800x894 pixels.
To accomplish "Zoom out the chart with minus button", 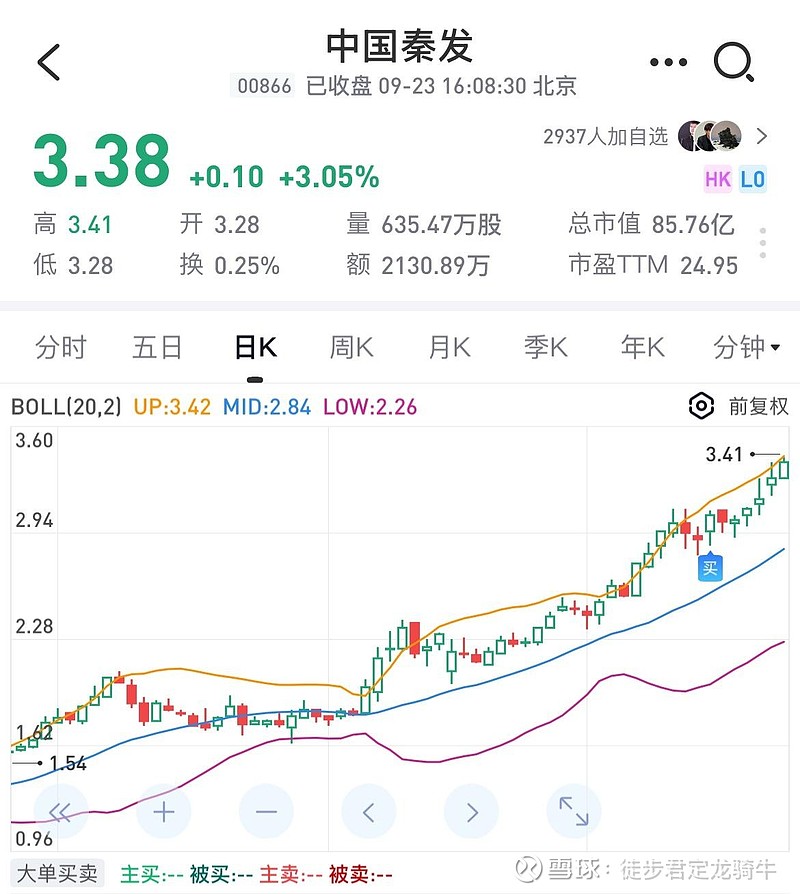I will pyautogui.click(x=266, y=811).
